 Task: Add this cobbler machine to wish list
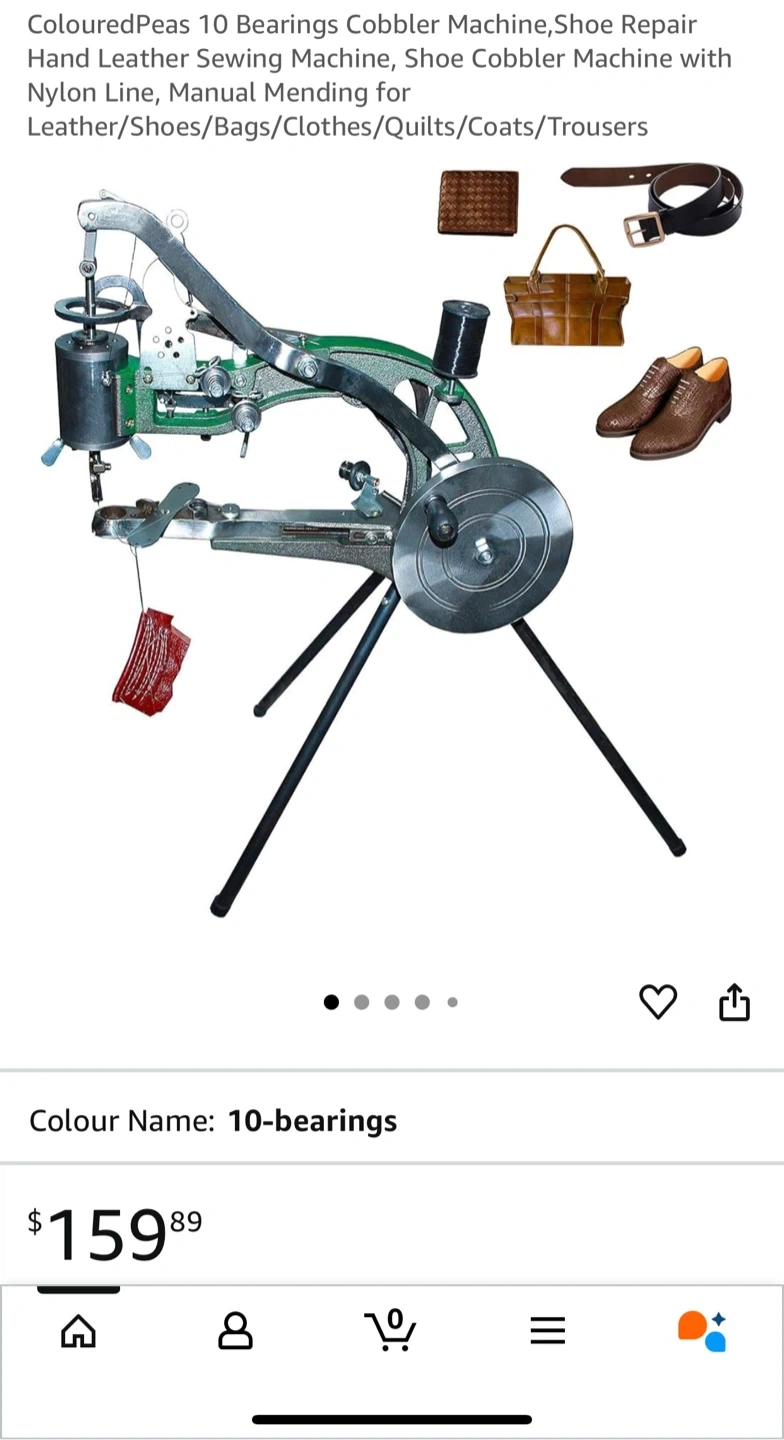pos(658,1002)
